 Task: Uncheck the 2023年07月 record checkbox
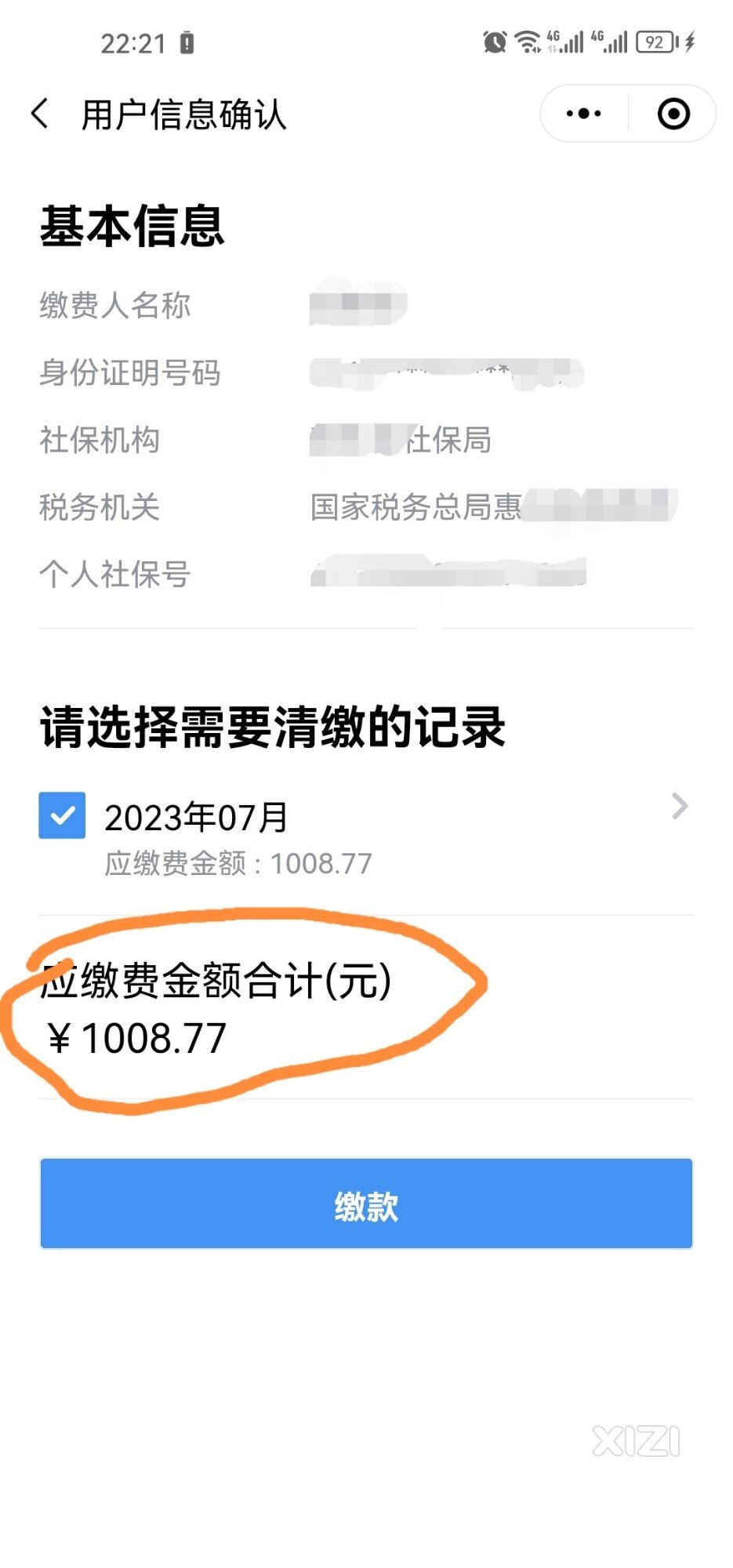click(62, 815)
